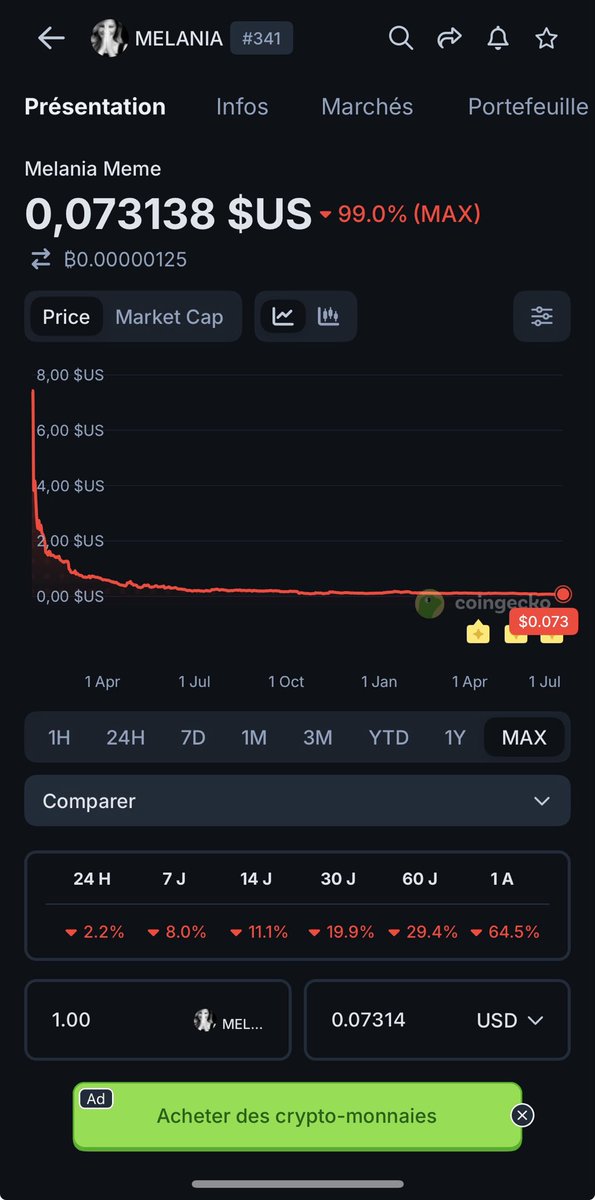Select the 3M chart range
Screen dimensions: 595x1200
pyautogui.click(x=317, y=738)
